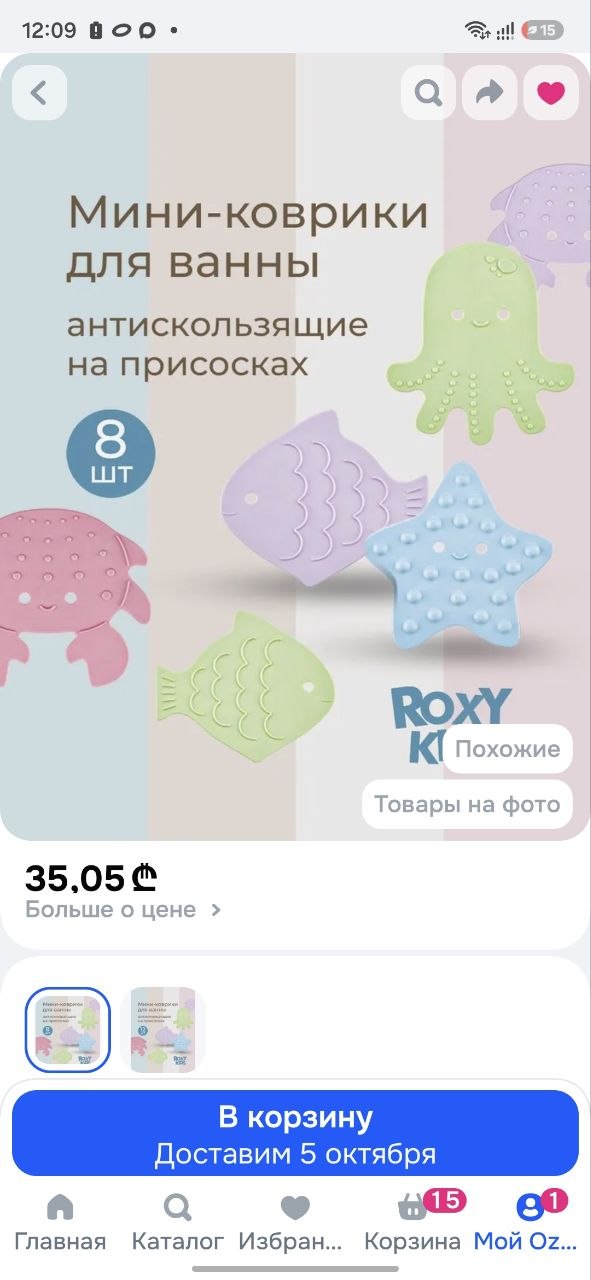
Task: Open Товары на фото
Action: pyautogui.click(x=467, y=804)
